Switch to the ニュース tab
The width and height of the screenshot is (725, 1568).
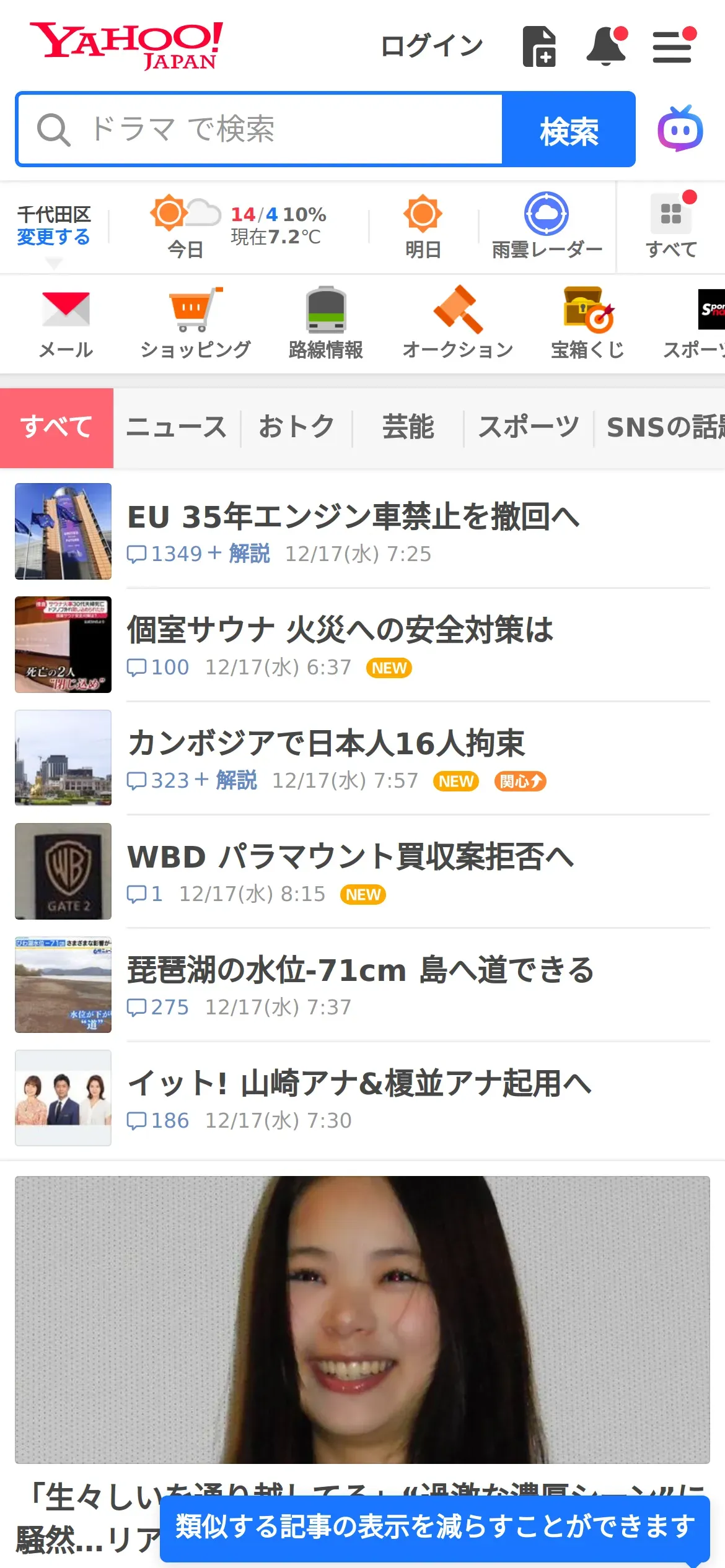(x=177, y=427)
